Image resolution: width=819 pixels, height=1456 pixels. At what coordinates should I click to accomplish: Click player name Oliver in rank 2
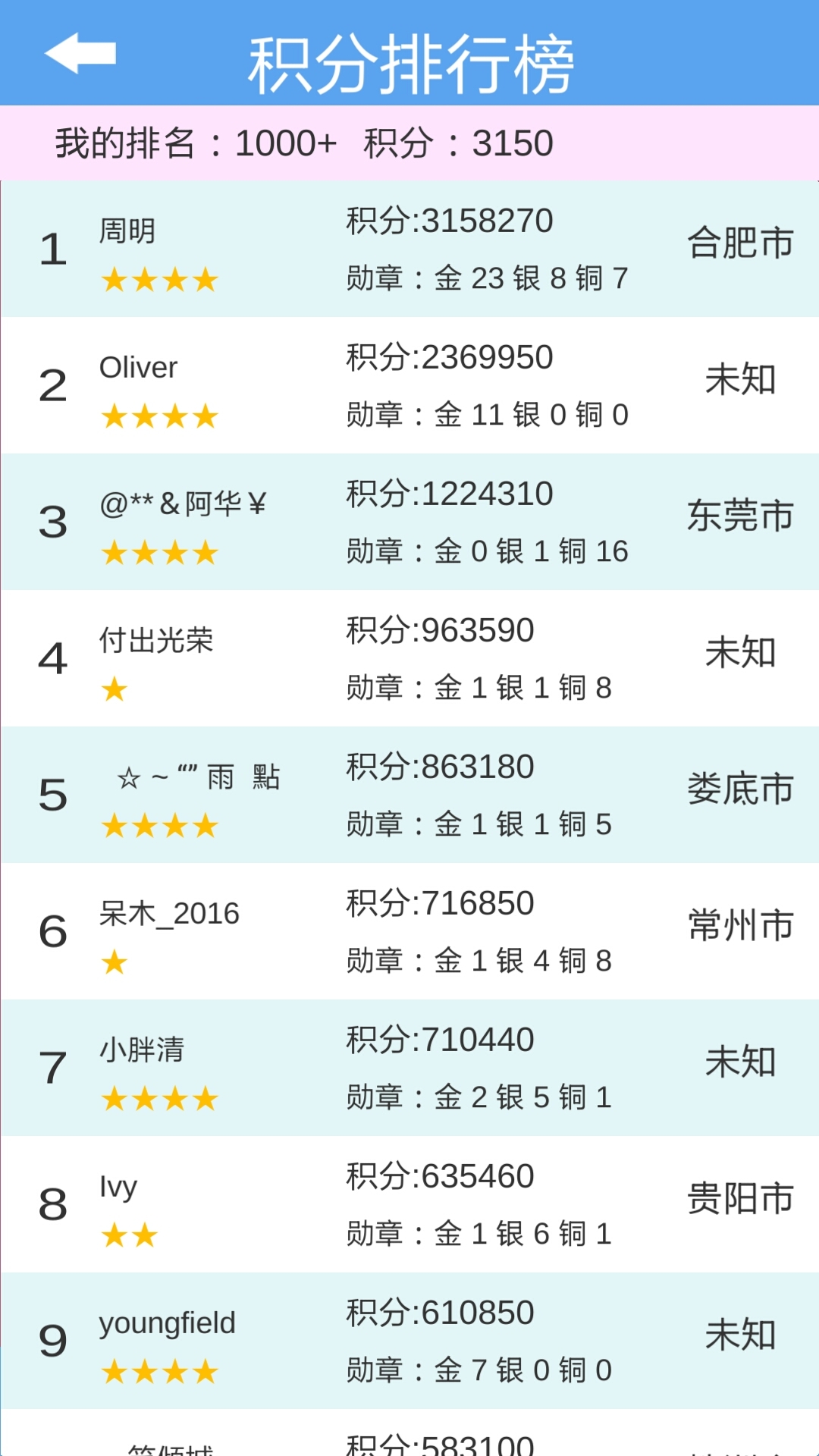(138, 368)
